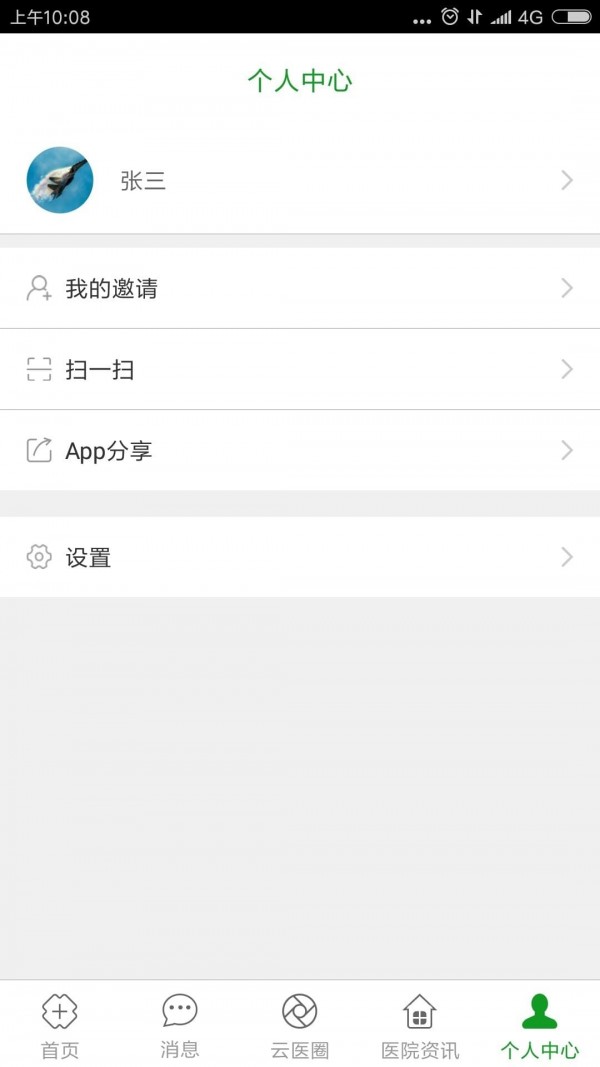Viewport: 600px width, 1067px height.
Task: Open 张三's profile row
Action: pyautogui.click(x=300, y=180)
